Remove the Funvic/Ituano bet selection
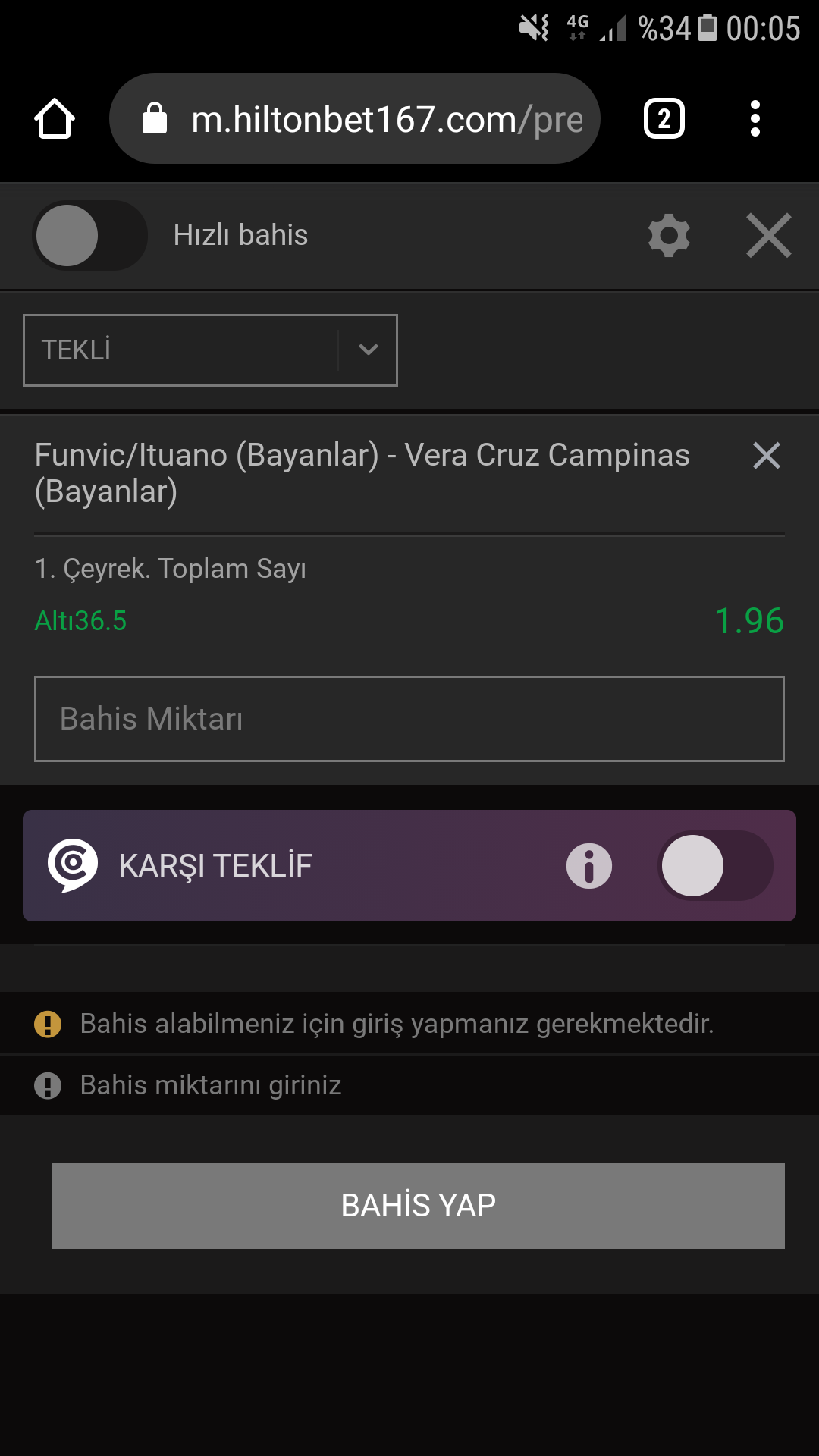This screenshot has height=1456, width=819. [x=767, y=456]
